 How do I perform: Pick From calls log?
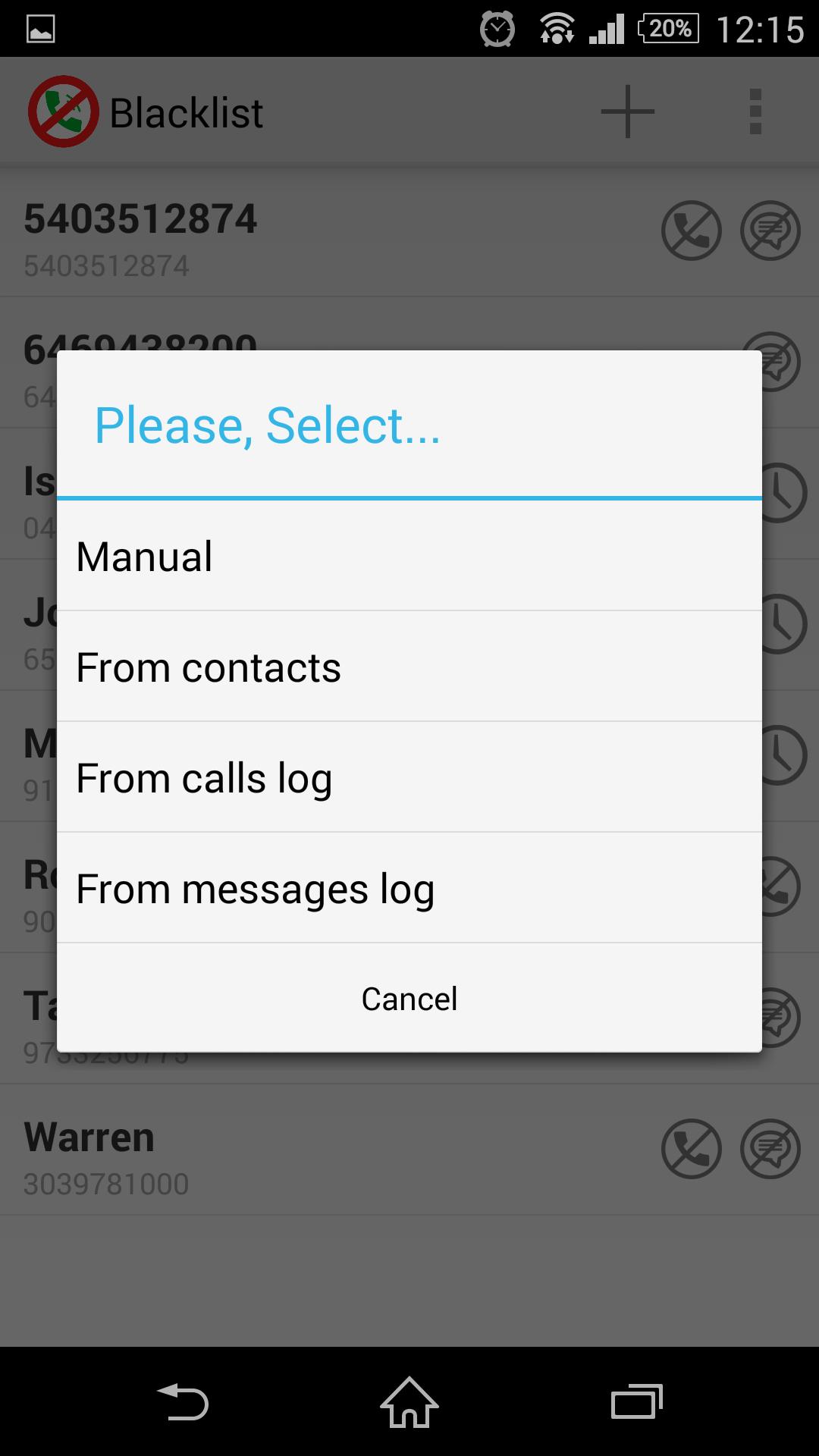pyautogui.click(x=409, y=778)
